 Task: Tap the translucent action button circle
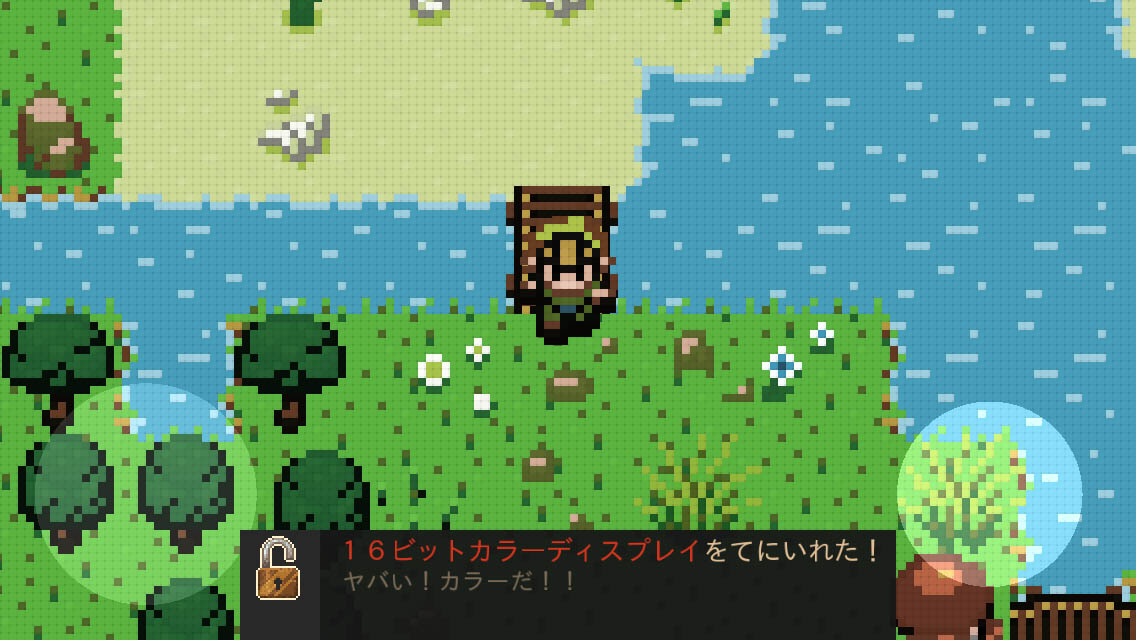click(989, 494)
